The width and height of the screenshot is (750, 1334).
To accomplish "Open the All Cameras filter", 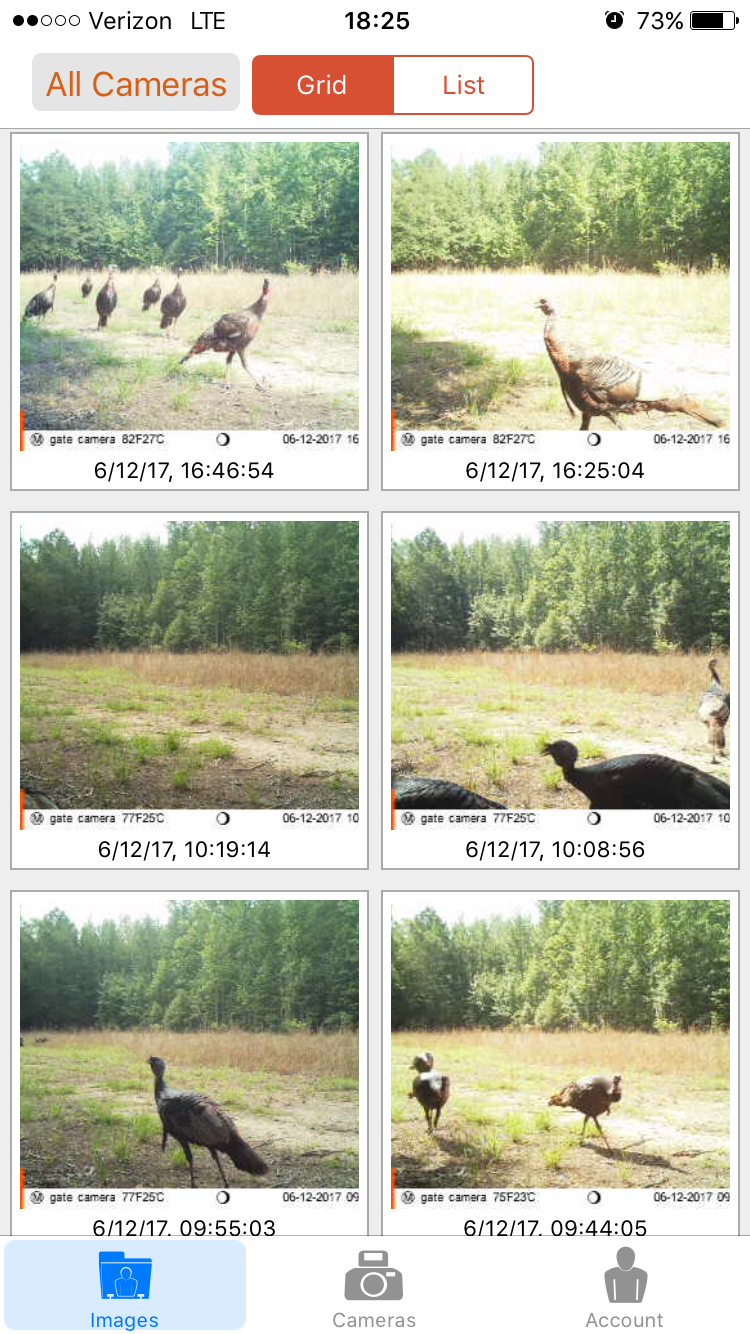I will click(136, 83).
